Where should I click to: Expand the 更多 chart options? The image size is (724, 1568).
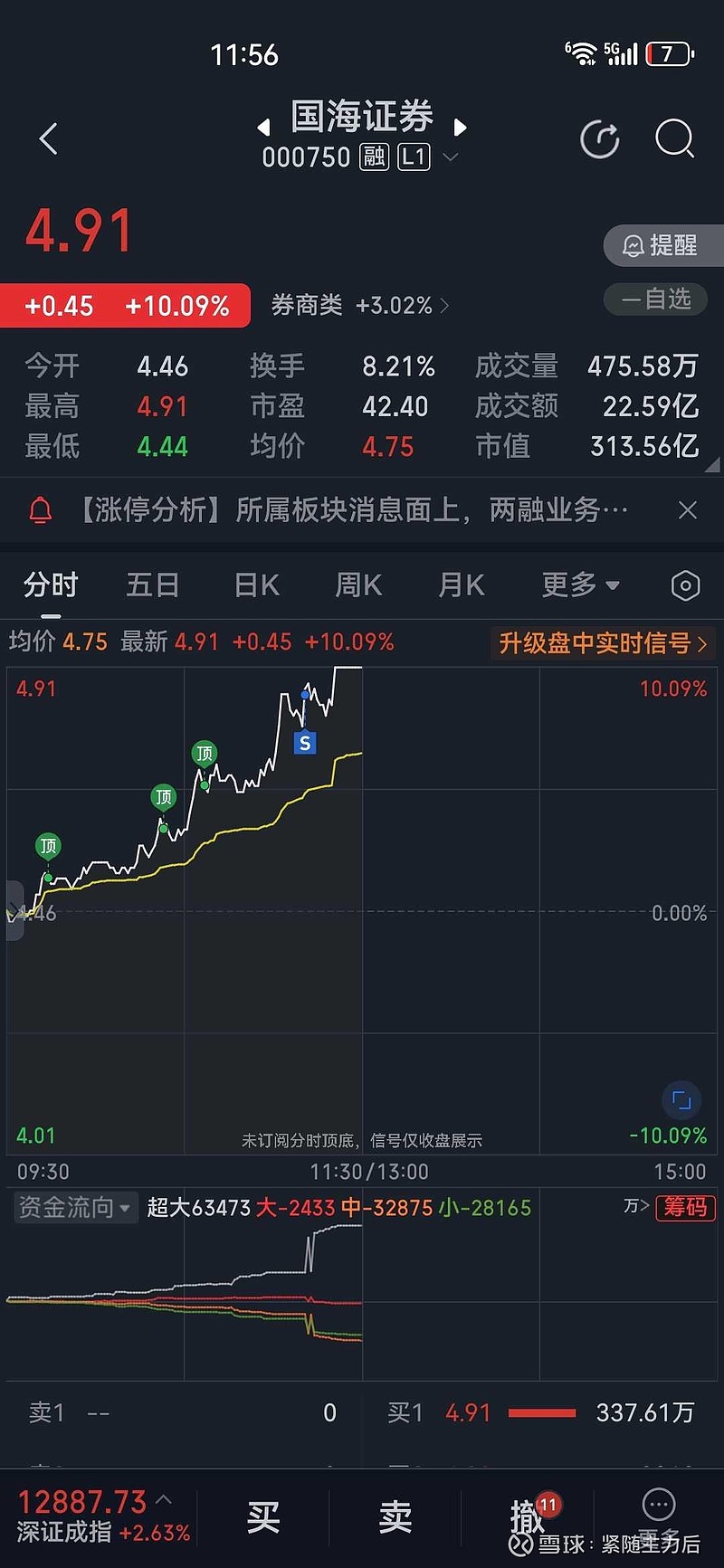point(580,585)
